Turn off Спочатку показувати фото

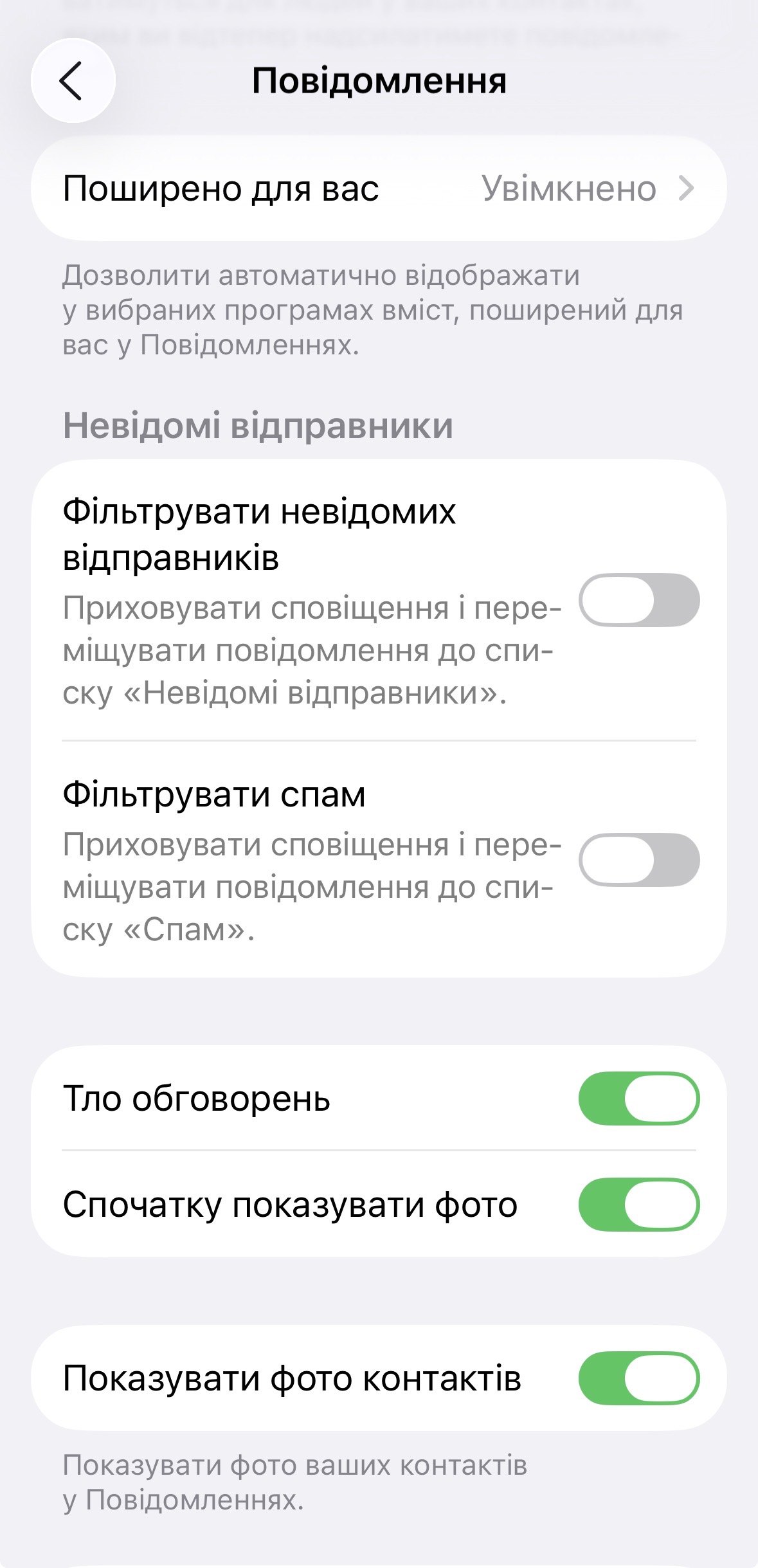pos(638,1205)
